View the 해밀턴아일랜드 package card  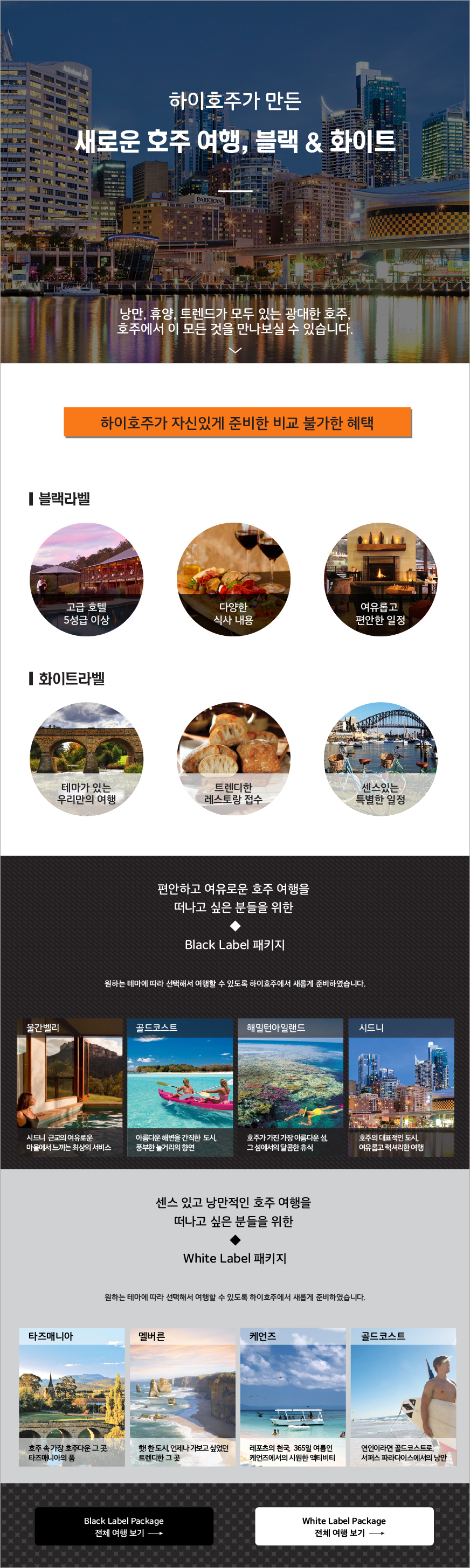(291, 1087)
